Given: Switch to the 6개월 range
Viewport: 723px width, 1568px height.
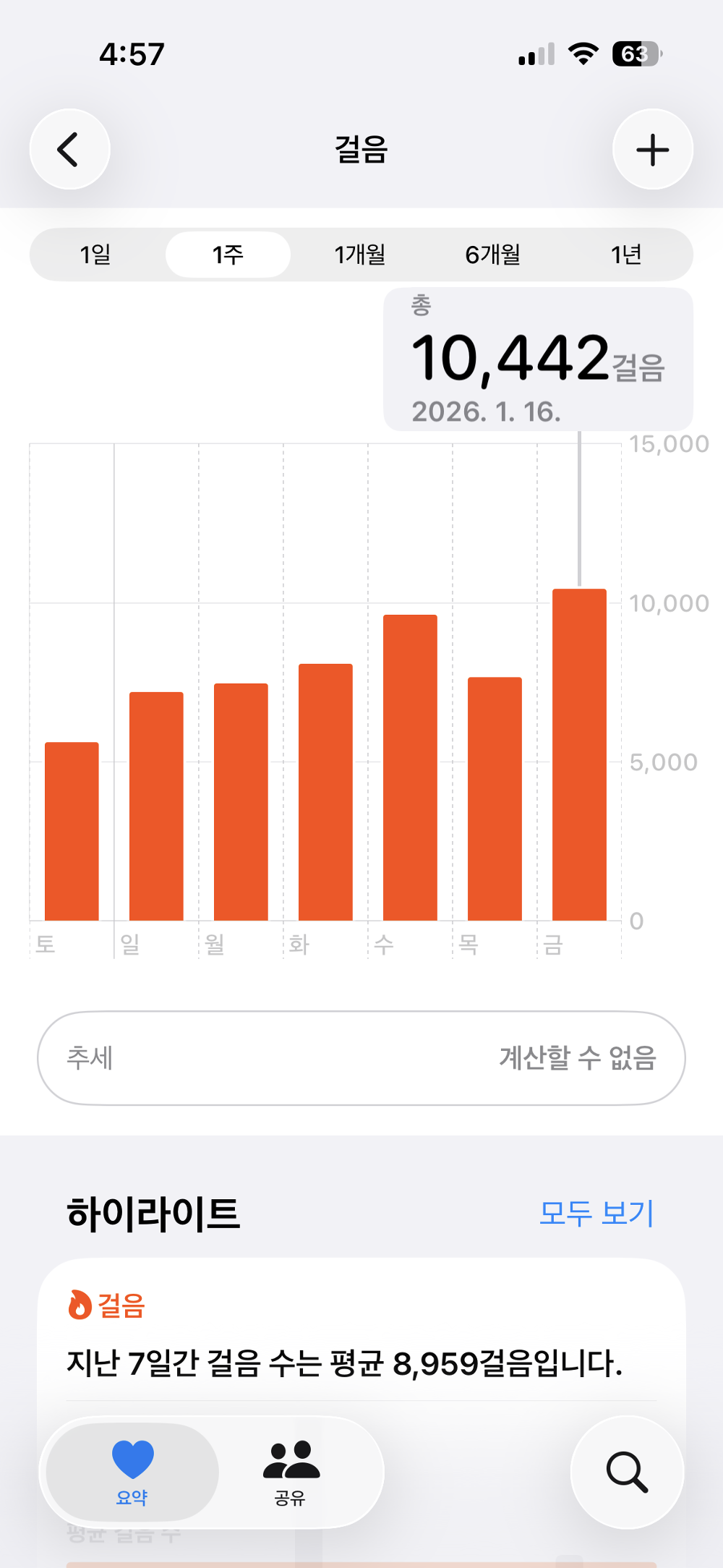Looking at the screenshot, I should [x=494, y=255].
